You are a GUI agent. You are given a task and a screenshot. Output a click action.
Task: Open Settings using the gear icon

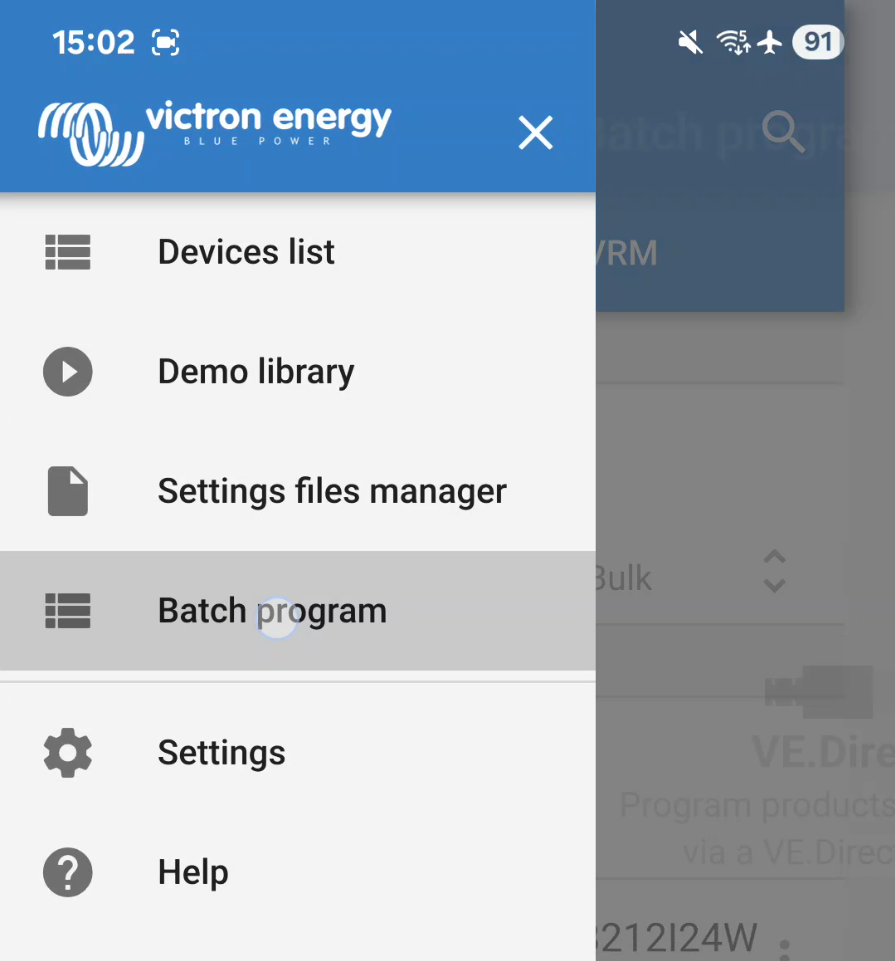click(67, 752)
